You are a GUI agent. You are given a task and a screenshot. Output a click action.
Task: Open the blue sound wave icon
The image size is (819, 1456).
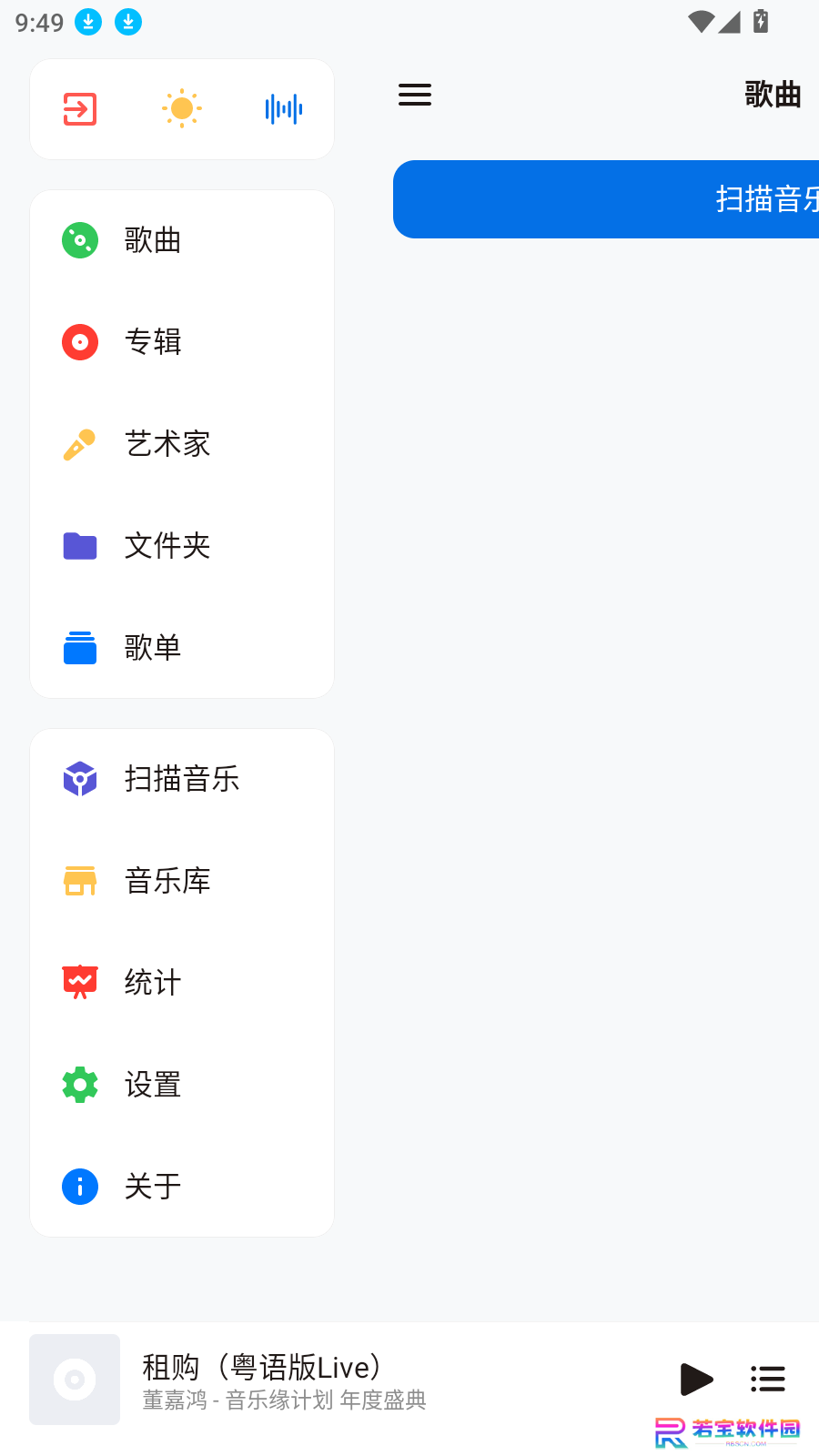tap(284, 109)
